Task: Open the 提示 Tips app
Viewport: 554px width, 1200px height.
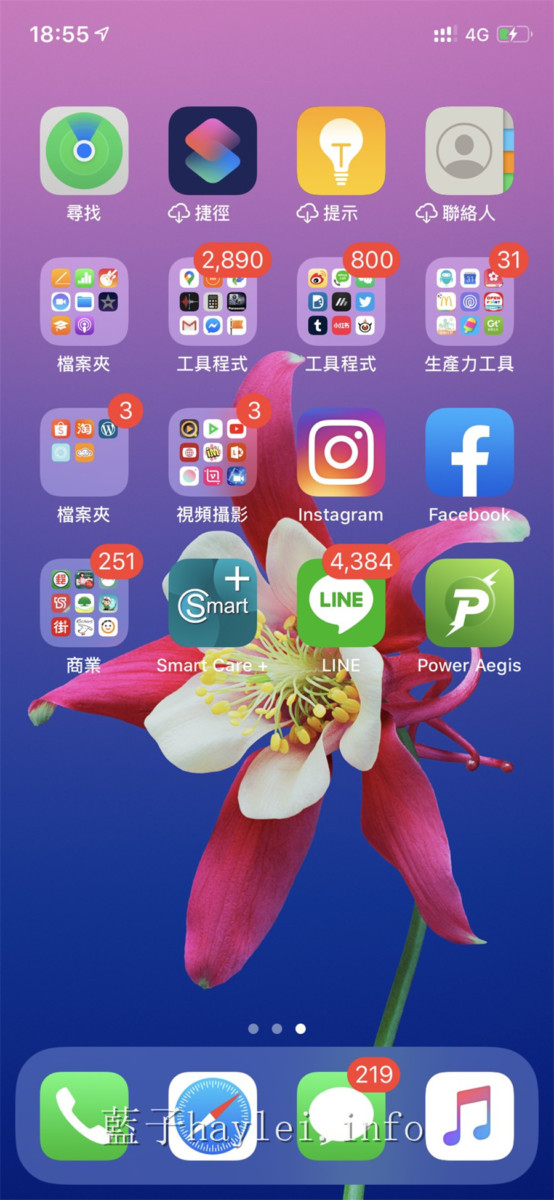Action: [341, 151]
